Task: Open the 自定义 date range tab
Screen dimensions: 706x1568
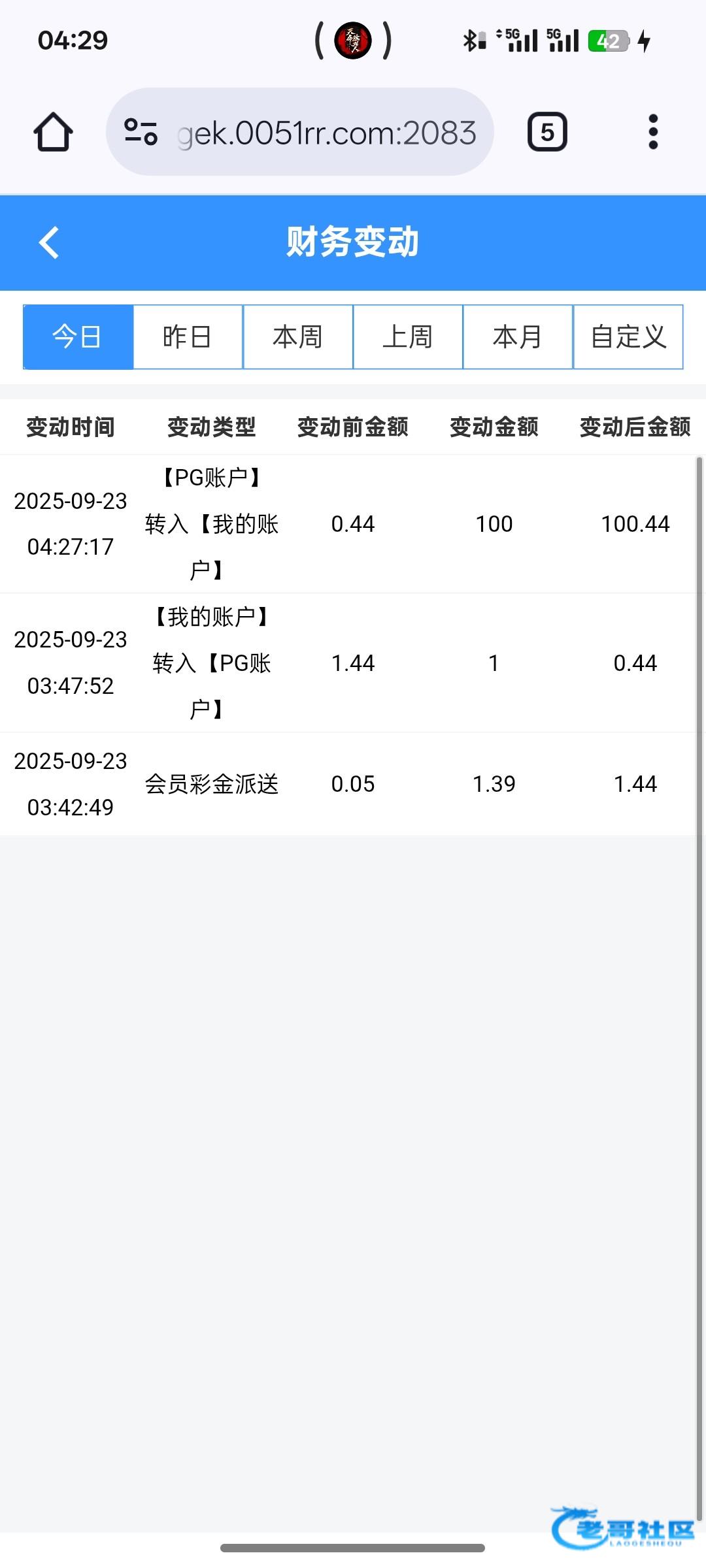Action: tap(628, 337)
